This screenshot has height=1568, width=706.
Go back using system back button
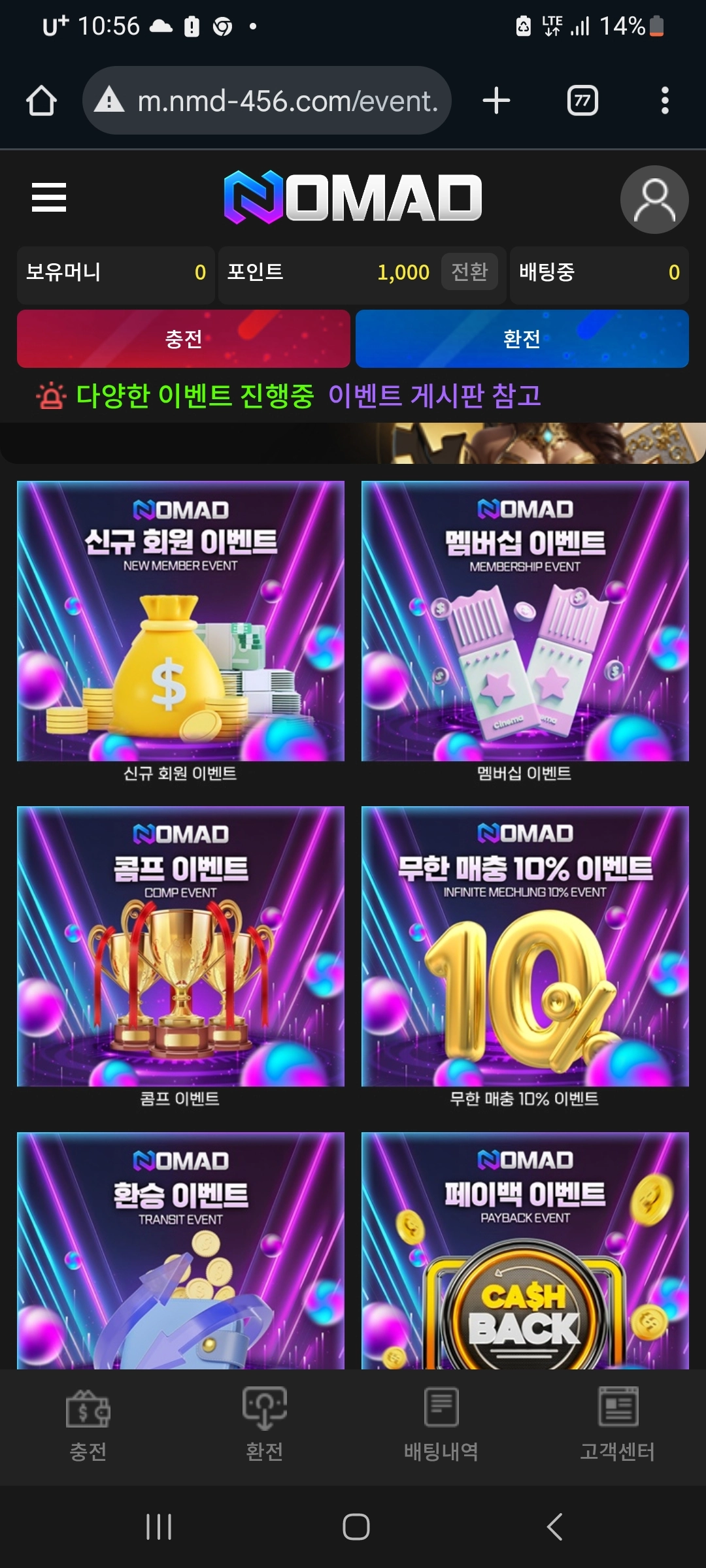point(554,1527)
